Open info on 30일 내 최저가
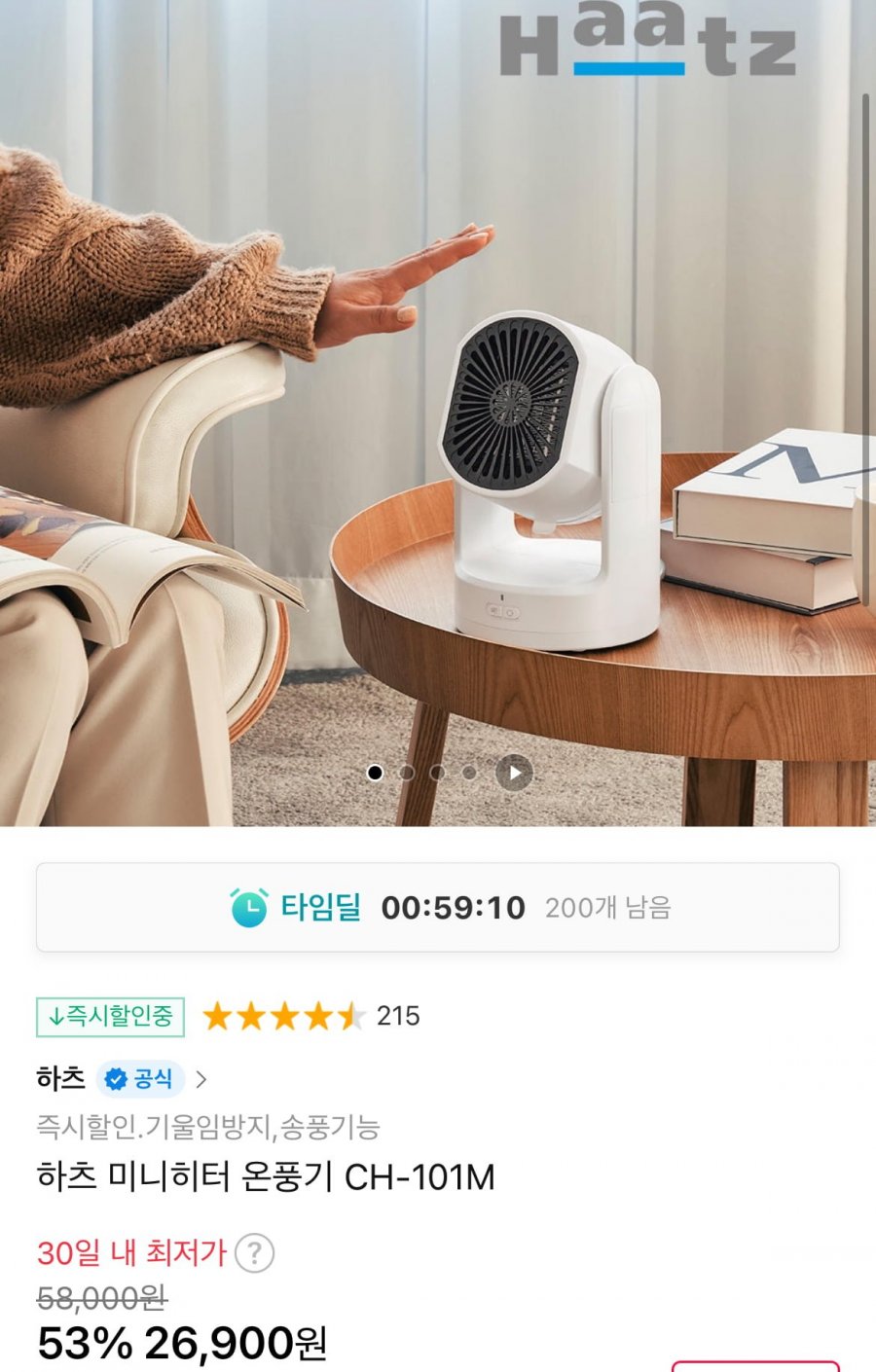876x1372 pixels. pyautogui.click(x=254, y=1252)
